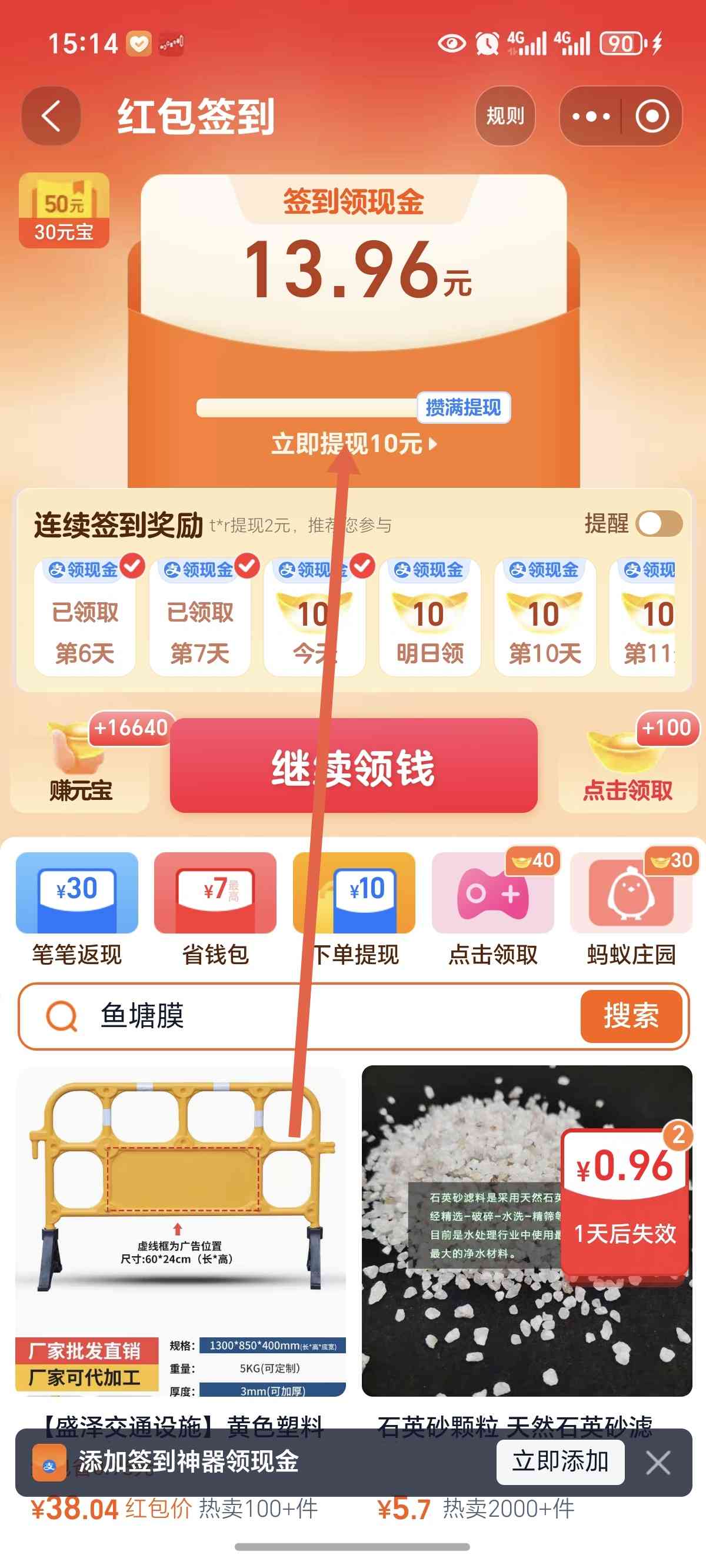Toggle the 提醒 reminder switch
The height and width of the screenshot is (1568, 706).
pyautogui.click(x=659, y=523)
